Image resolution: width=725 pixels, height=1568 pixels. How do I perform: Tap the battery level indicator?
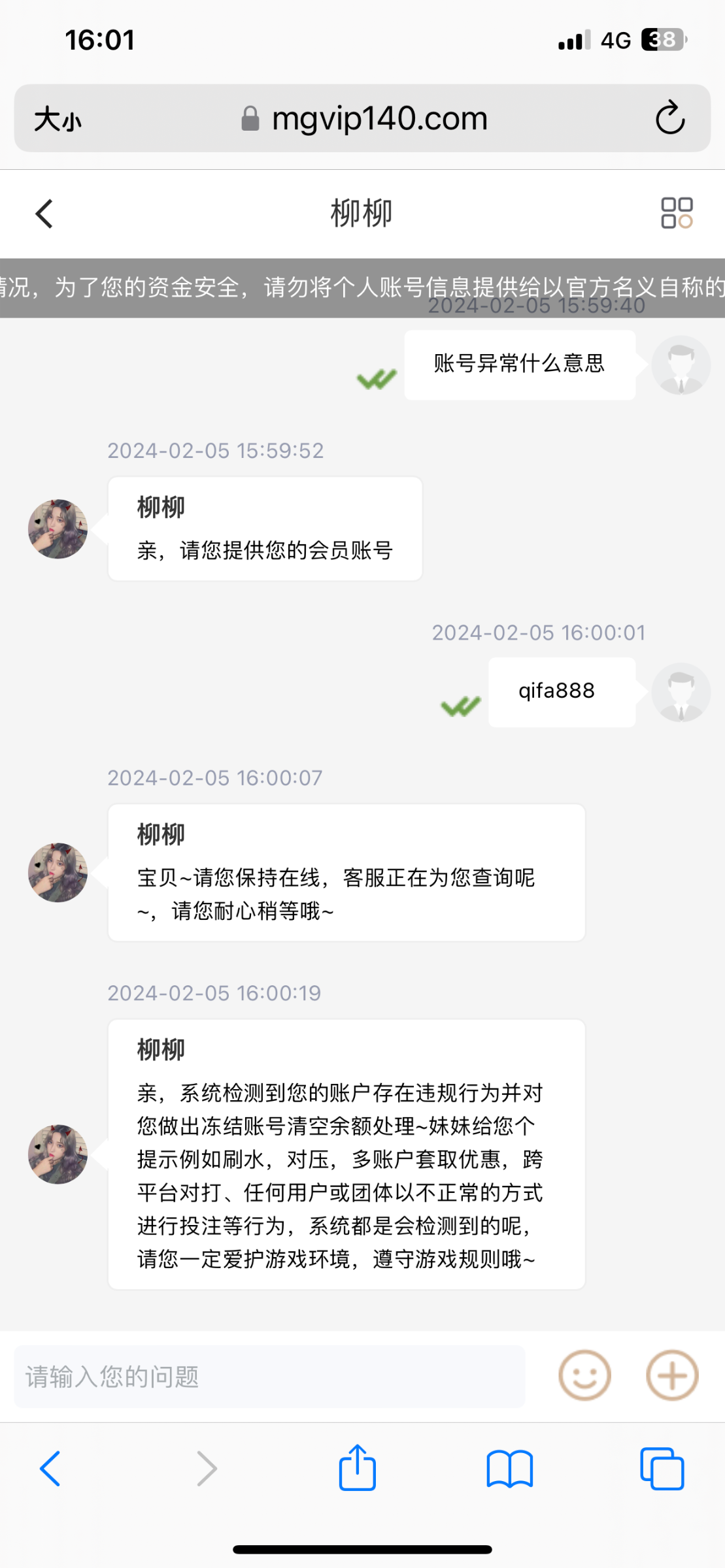(661, 39)
